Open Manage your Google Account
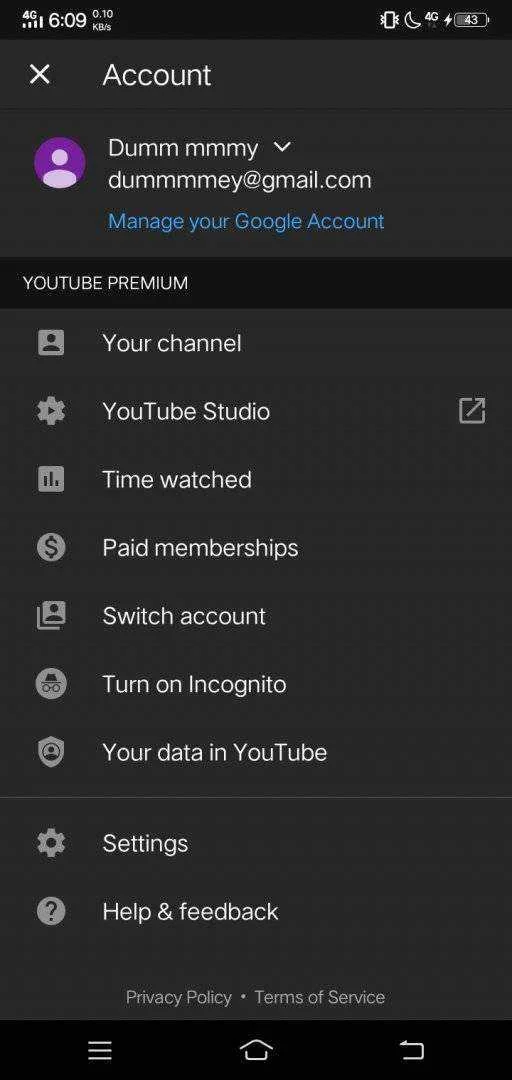 tap(246, 221)
